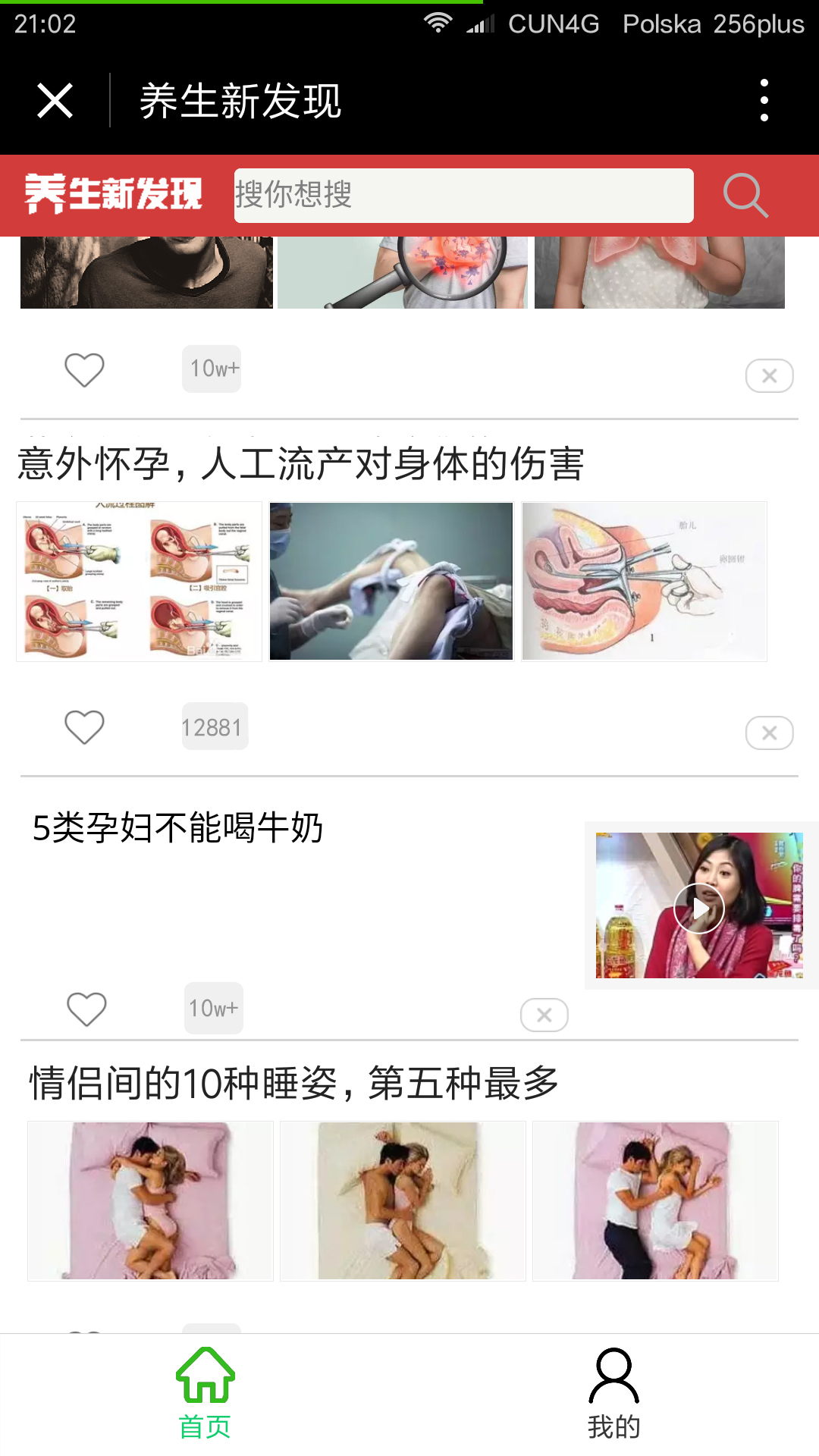Dismiss the 人工流产 article with its X
This screenshot has height=1456, width=819.
tap(769, 733)
